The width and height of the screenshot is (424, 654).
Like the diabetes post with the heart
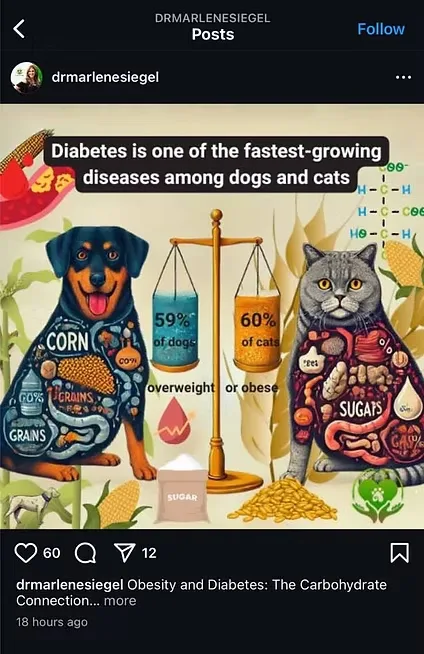[26, 553]
